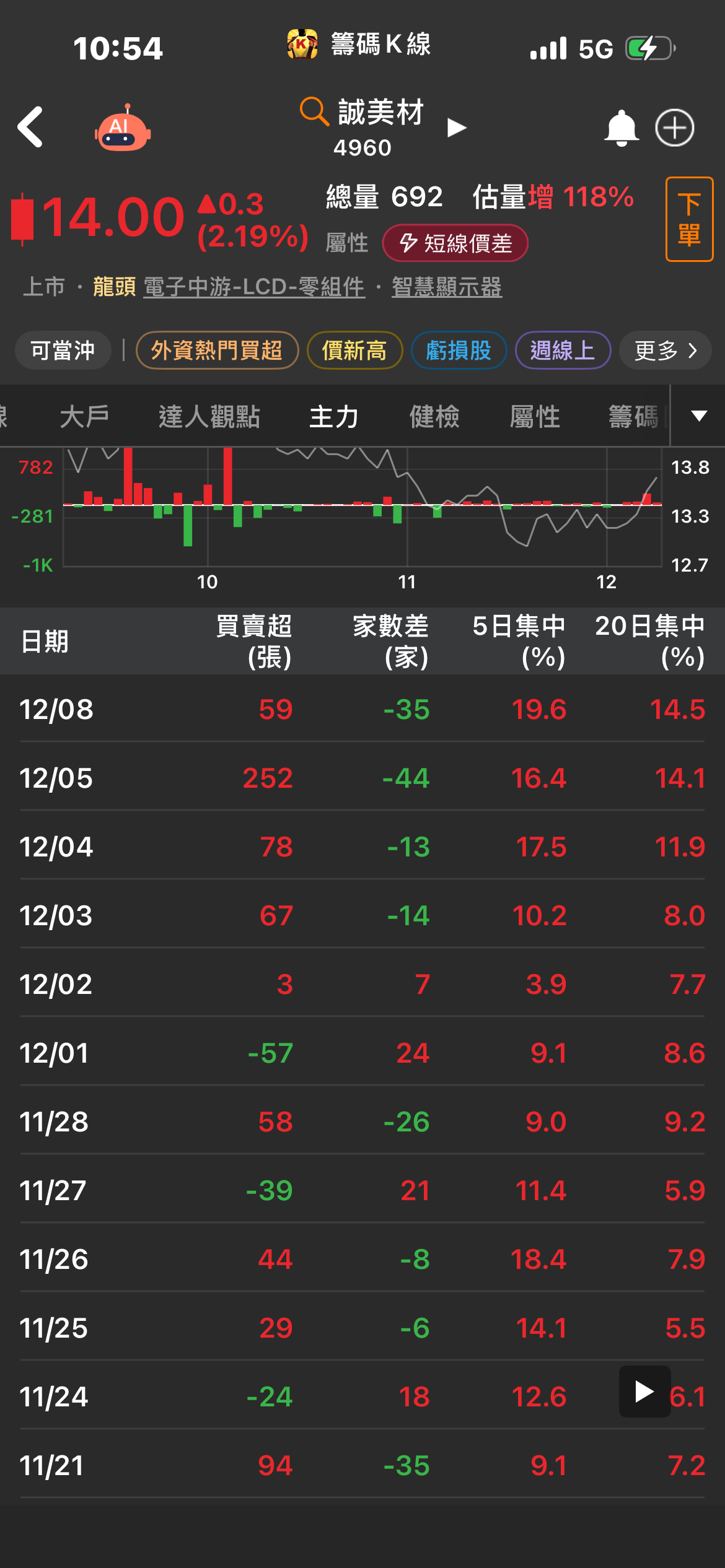The image size is (725, 1568).
Task: Select the 外資熱門買超 tag
Action: [x=217, y=351]
